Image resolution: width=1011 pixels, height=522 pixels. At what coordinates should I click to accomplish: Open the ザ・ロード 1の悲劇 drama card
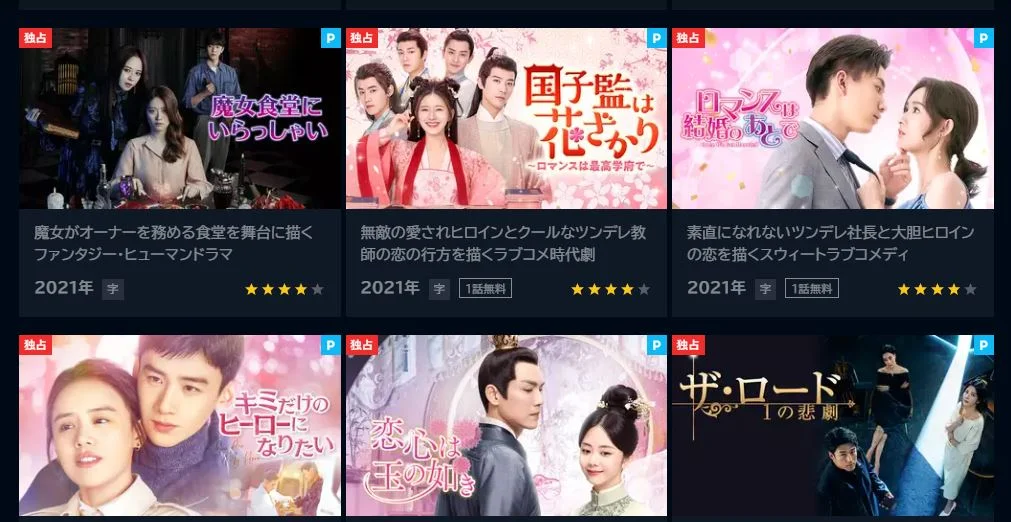(833, 425)
